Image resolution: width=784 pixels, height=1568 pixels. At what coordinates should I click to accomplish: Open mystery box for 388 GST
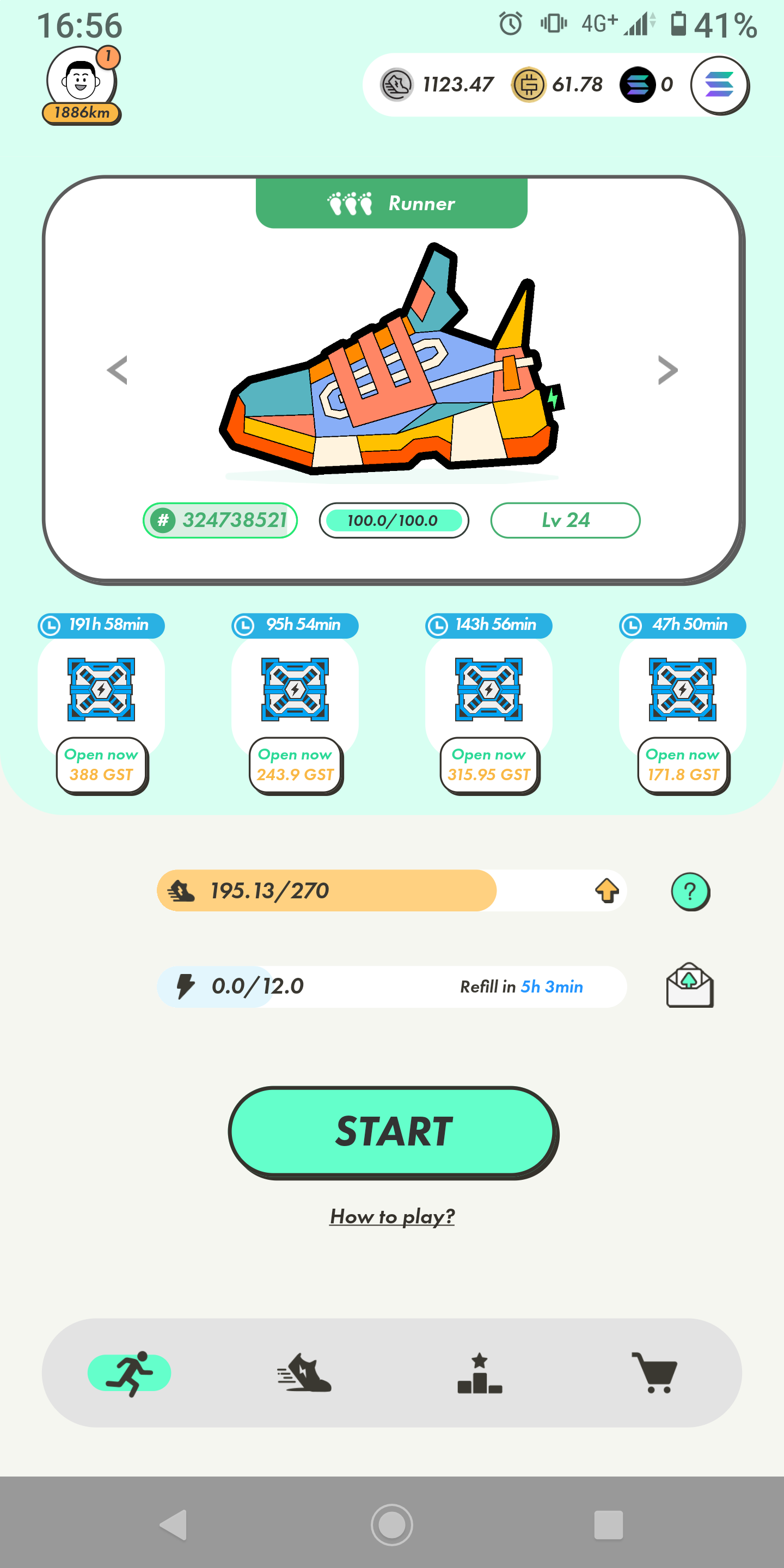(102, 764)
